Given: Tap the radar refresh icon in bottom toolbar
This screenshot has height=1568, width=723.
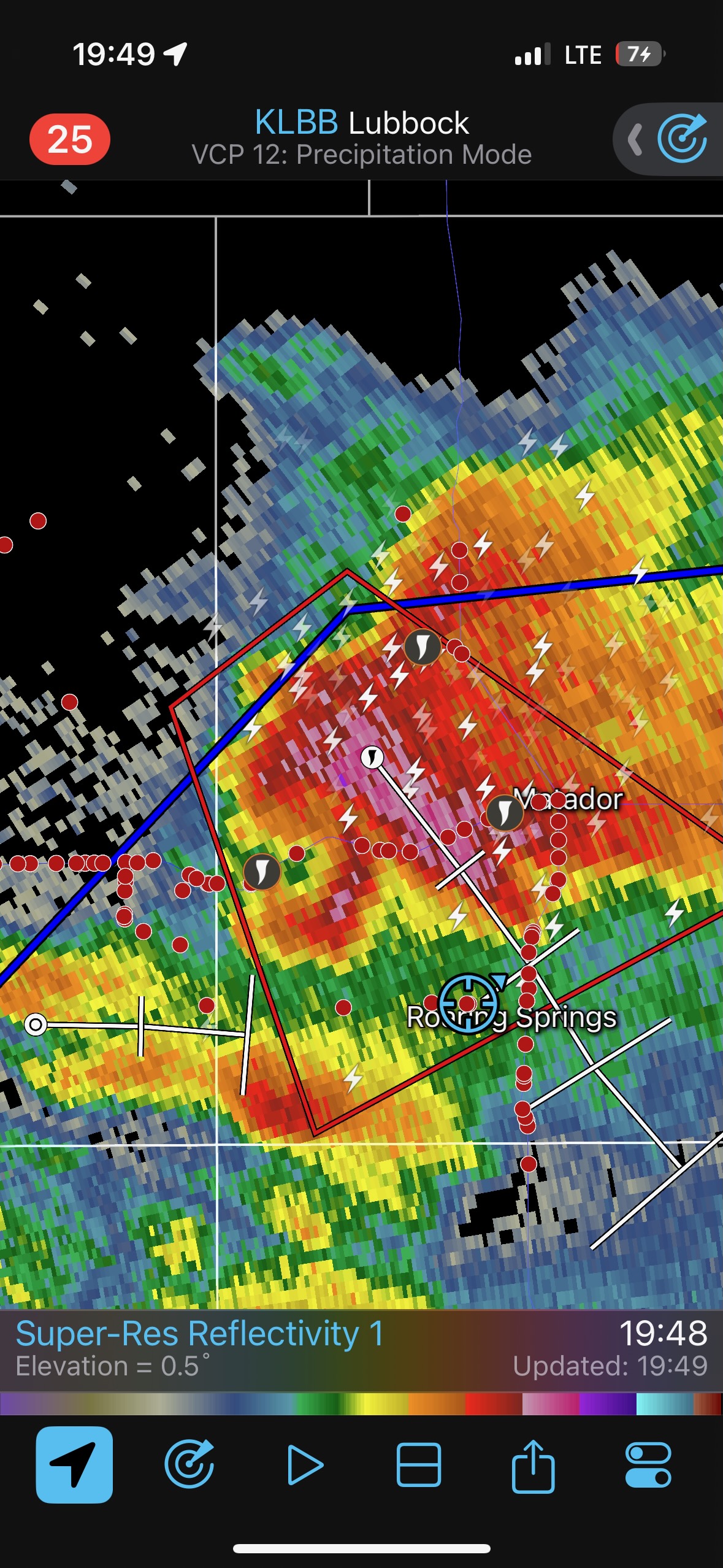Looking at the screenshot, I should pos(189,1465).
